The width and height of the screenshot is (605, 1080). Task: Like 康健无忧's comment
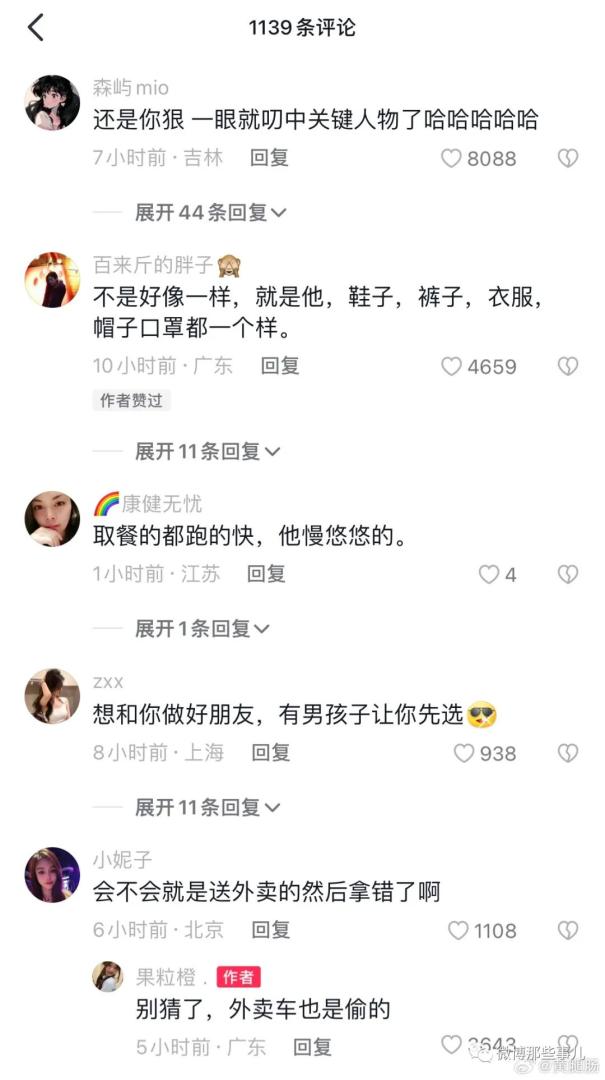click(x=488, y=574)
